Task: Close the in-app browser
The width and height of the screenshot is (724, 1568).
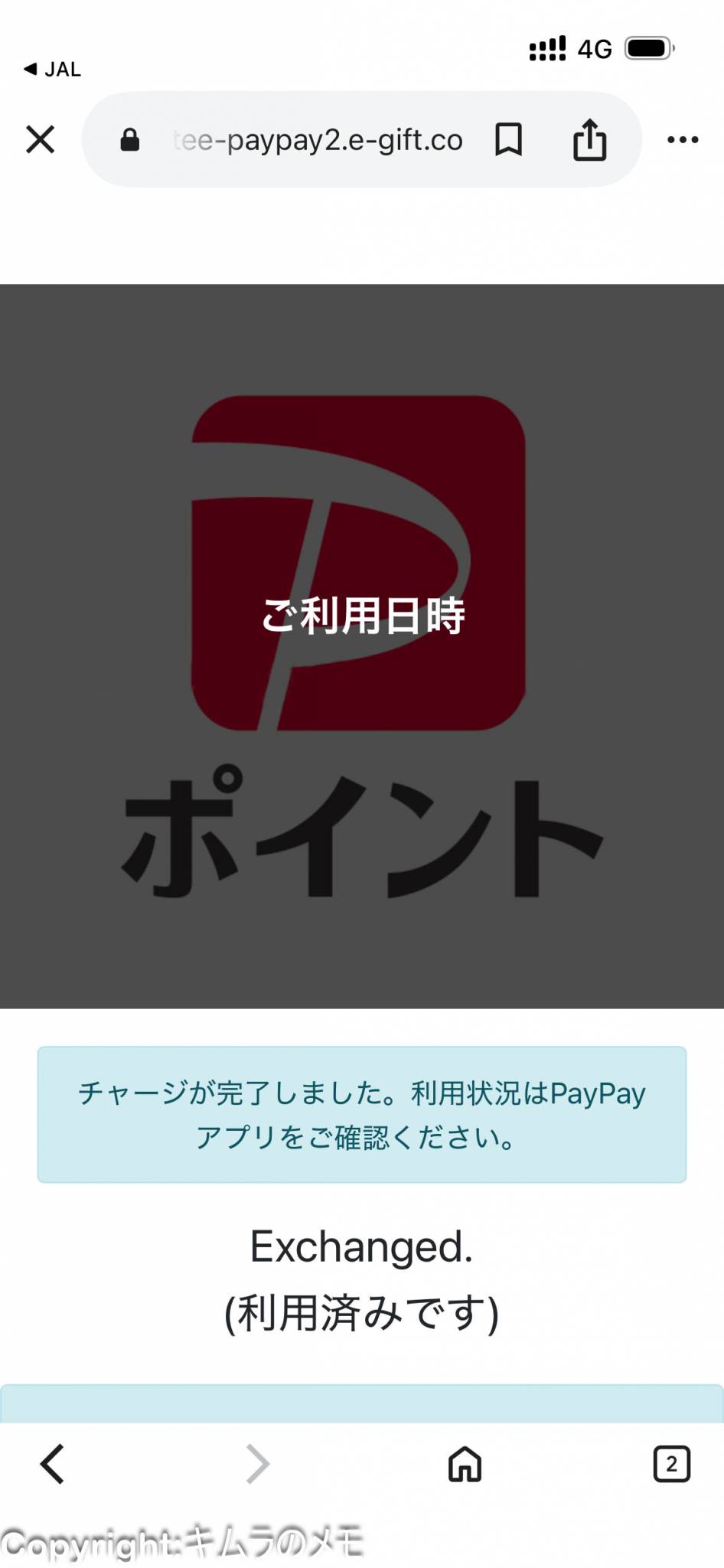Action: tap(40, 139)
